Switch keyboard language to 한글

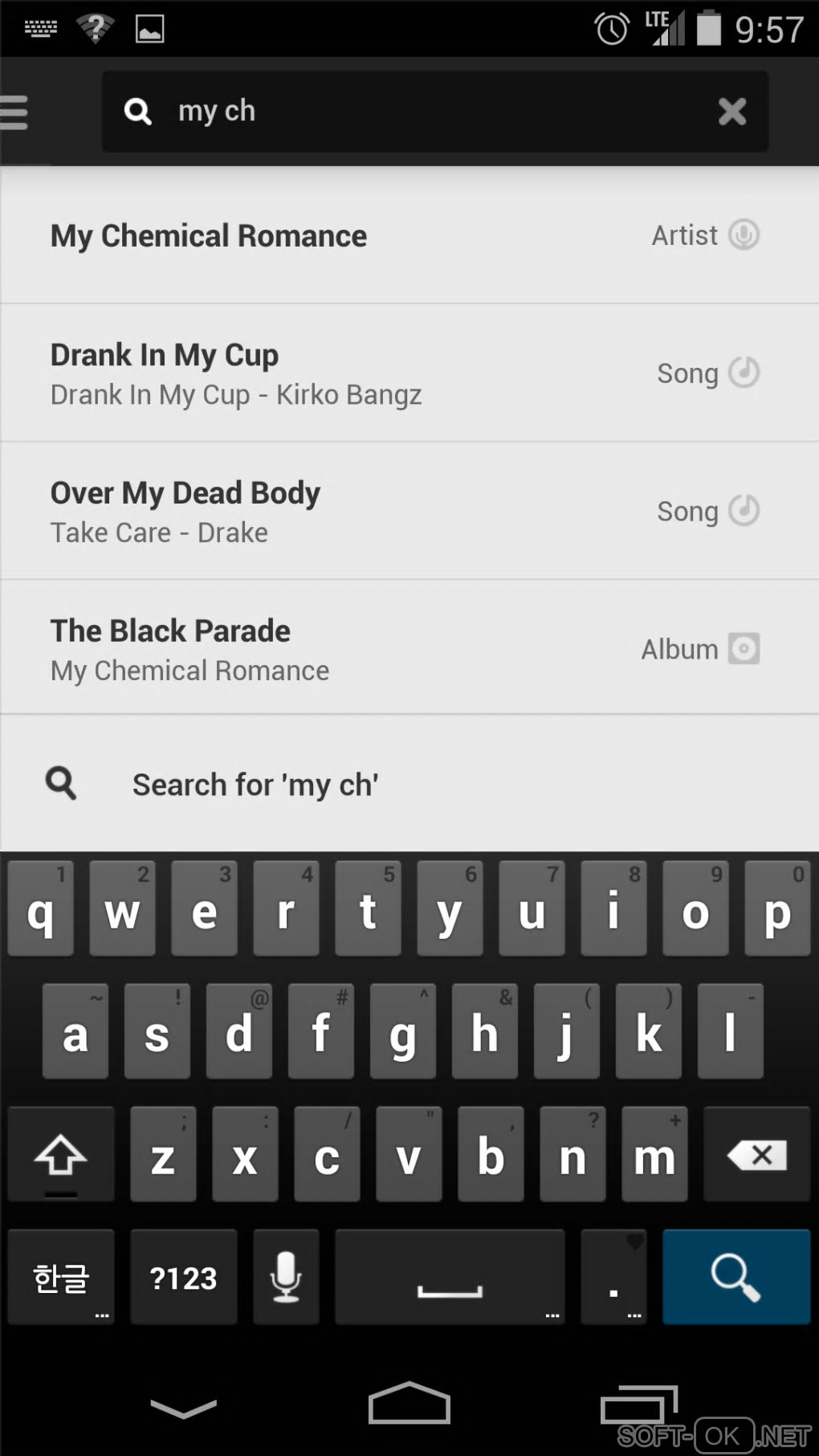[61, 1277]
